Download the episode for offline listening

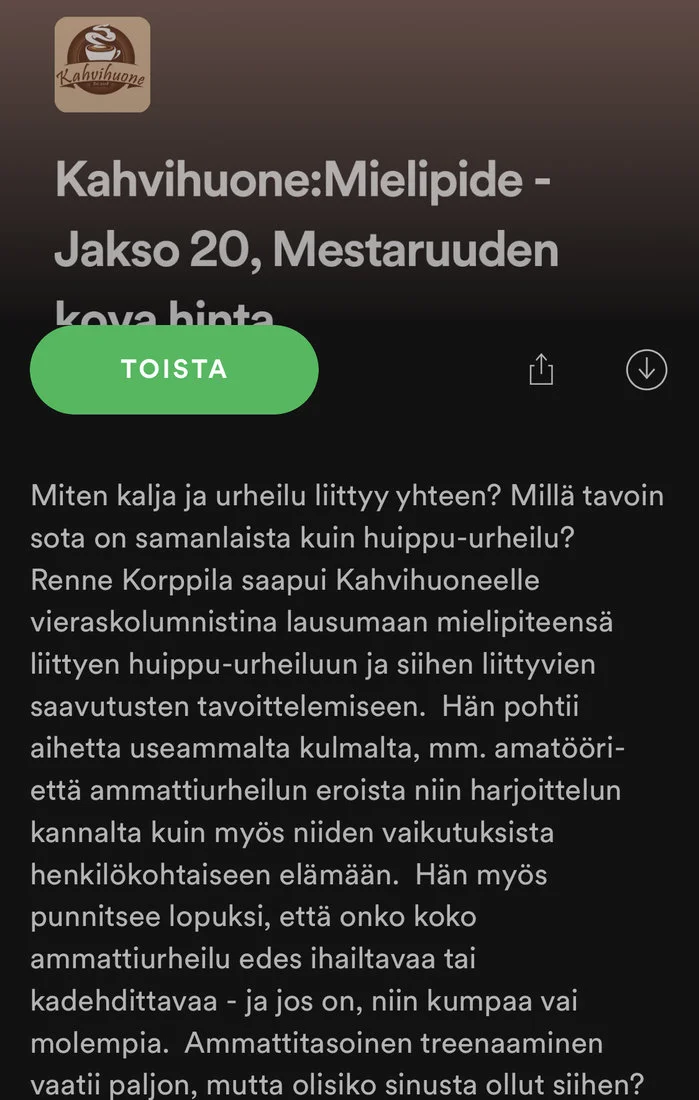[646, 370]
